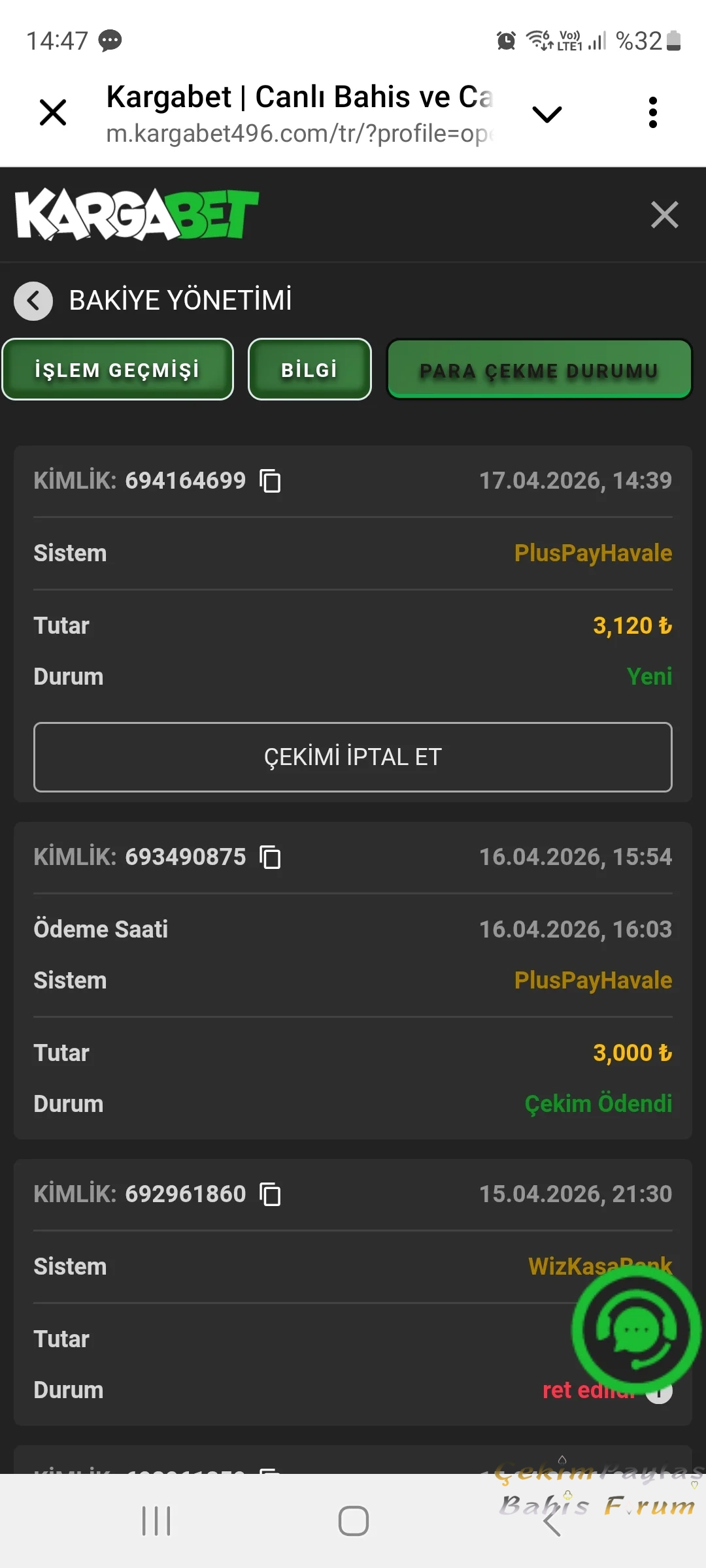Screen dimensions: 706x1568
Task: Close the Kargabet profile panel
Action: 664,215
